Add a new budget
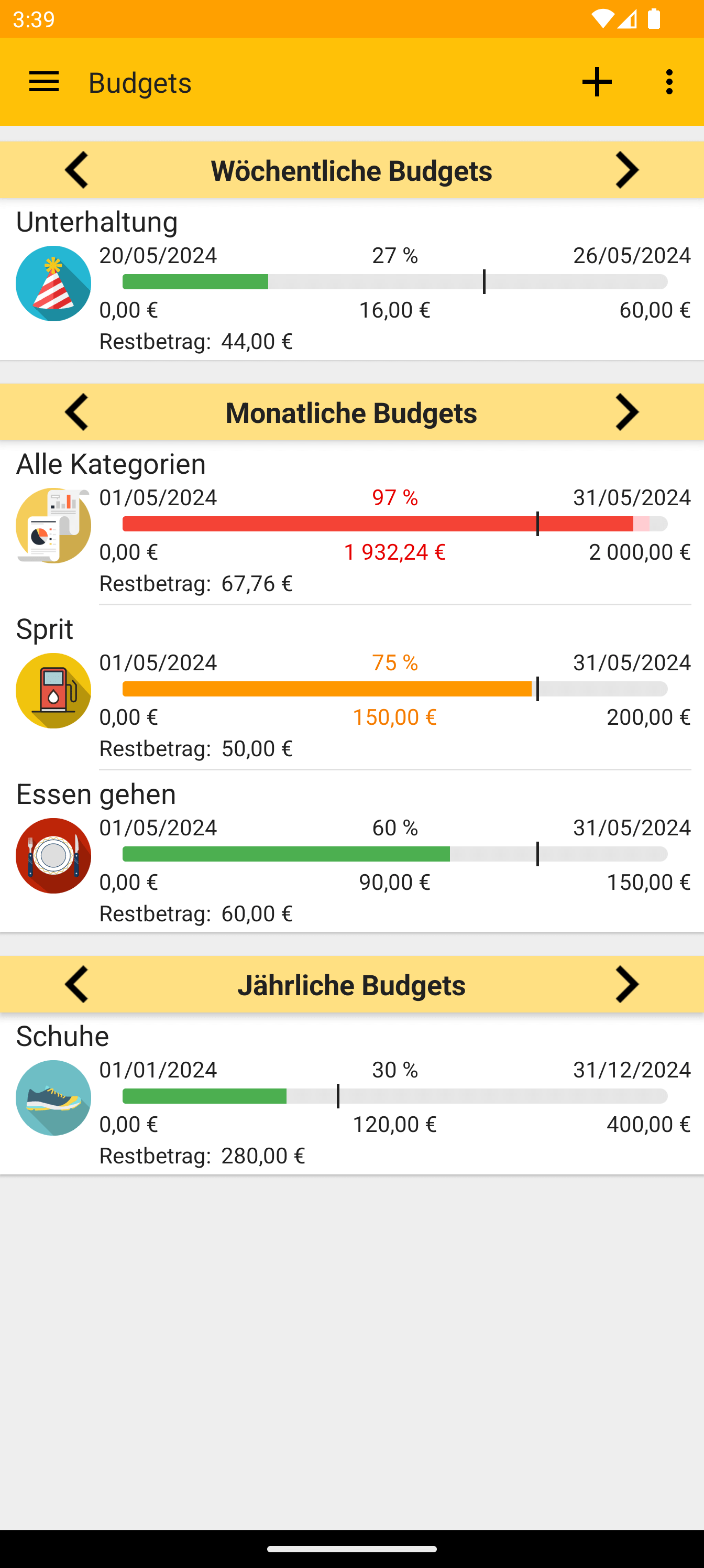Screen dimensions: 704x1568 click(596, 82)
